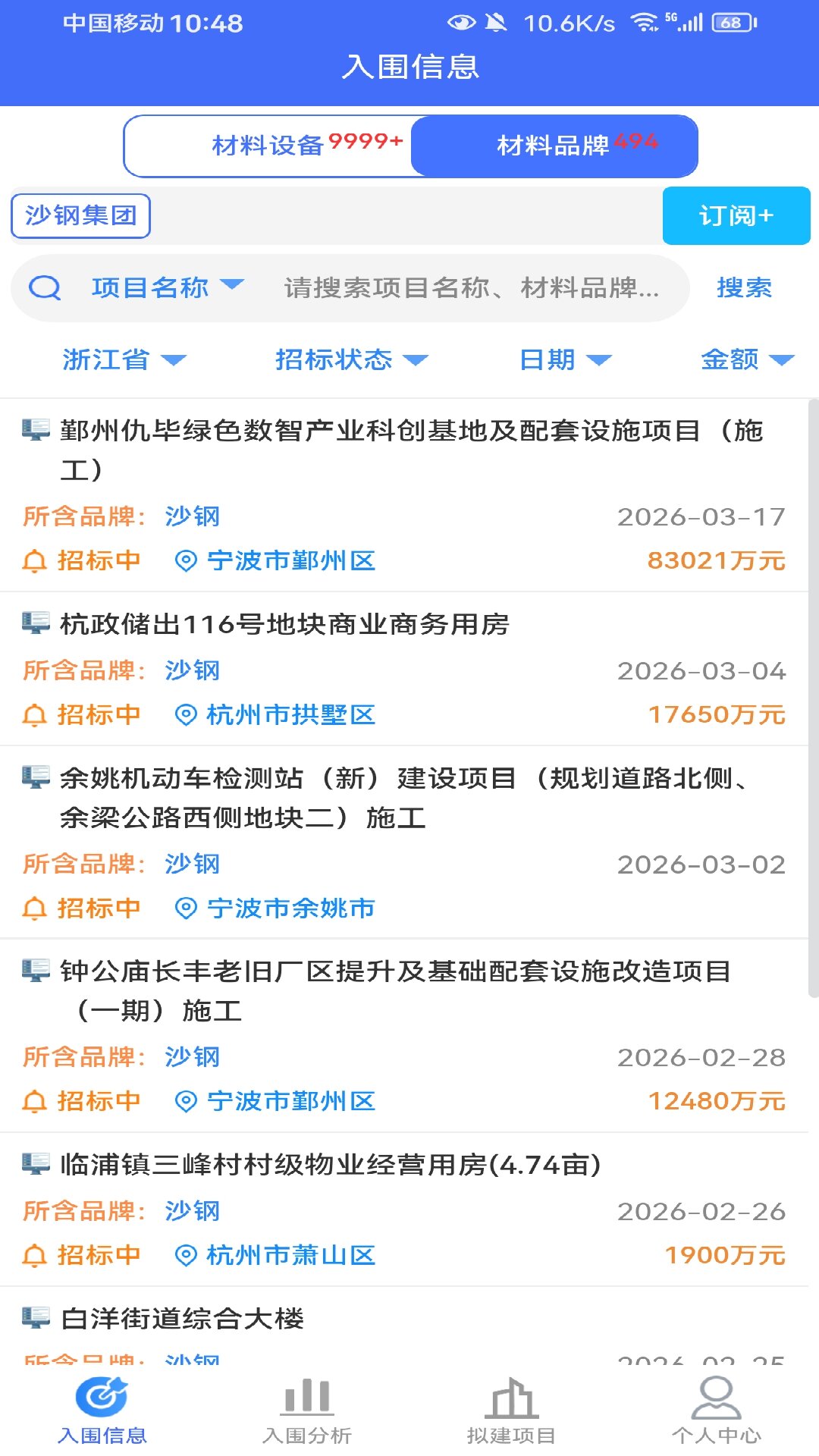
Task: Click the bell icon on the 临浦镇三峰村 listing
Action: pyautogui.click(x=34, y=1255)
